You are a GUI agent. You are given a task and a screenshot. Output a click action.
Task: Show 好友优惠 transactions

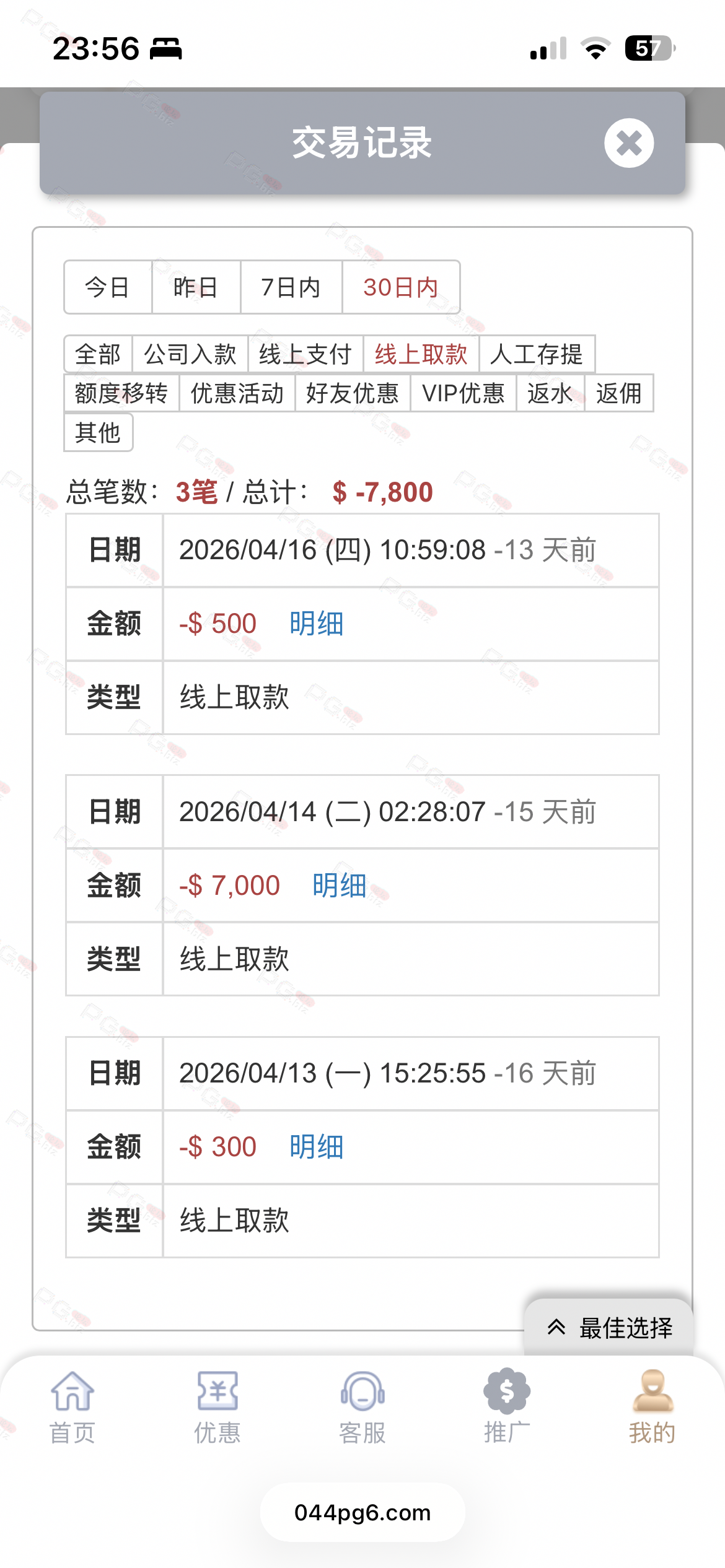click(x=353, y=393)
